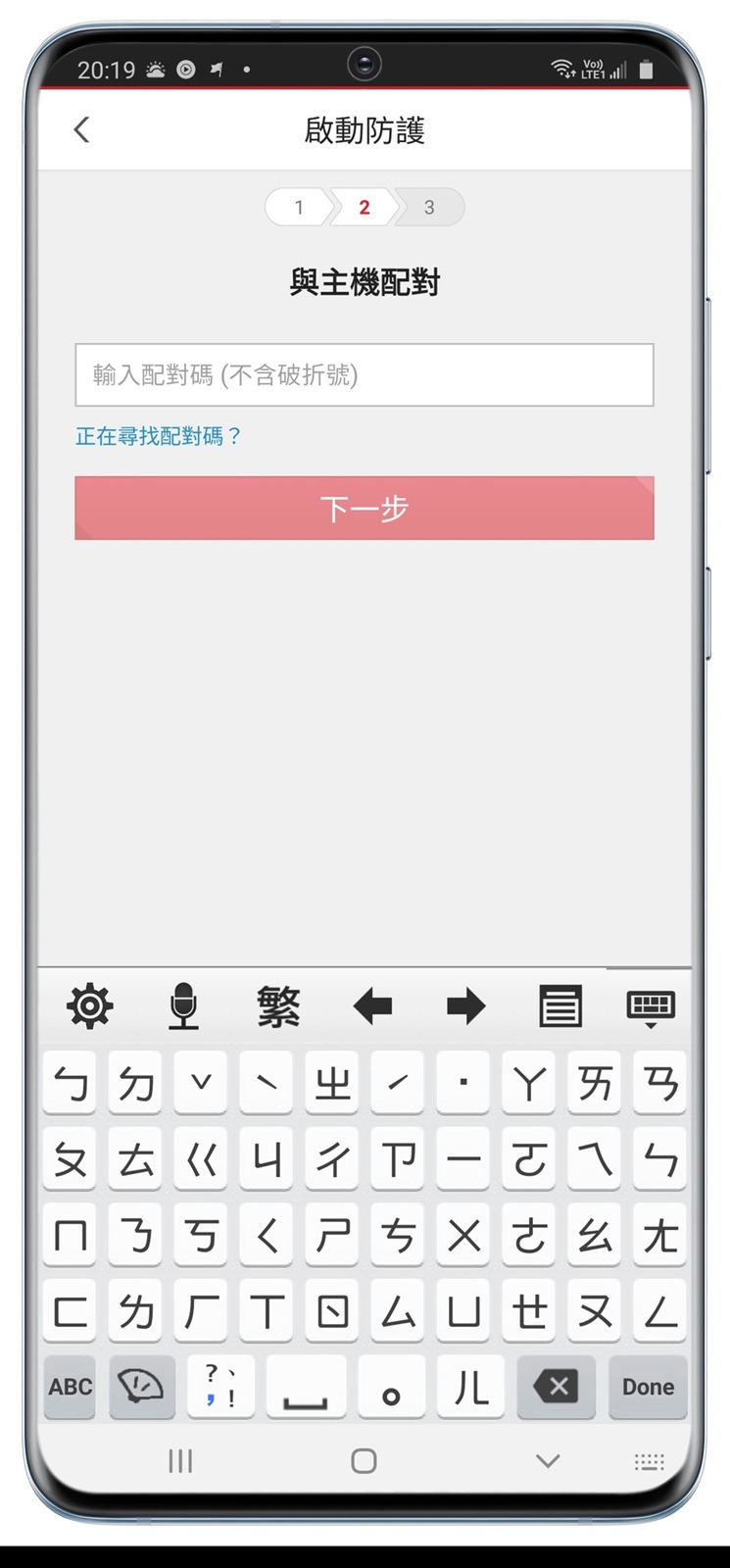Hide keyboard using the keyboard toolbar icon

pos(651,1006)
